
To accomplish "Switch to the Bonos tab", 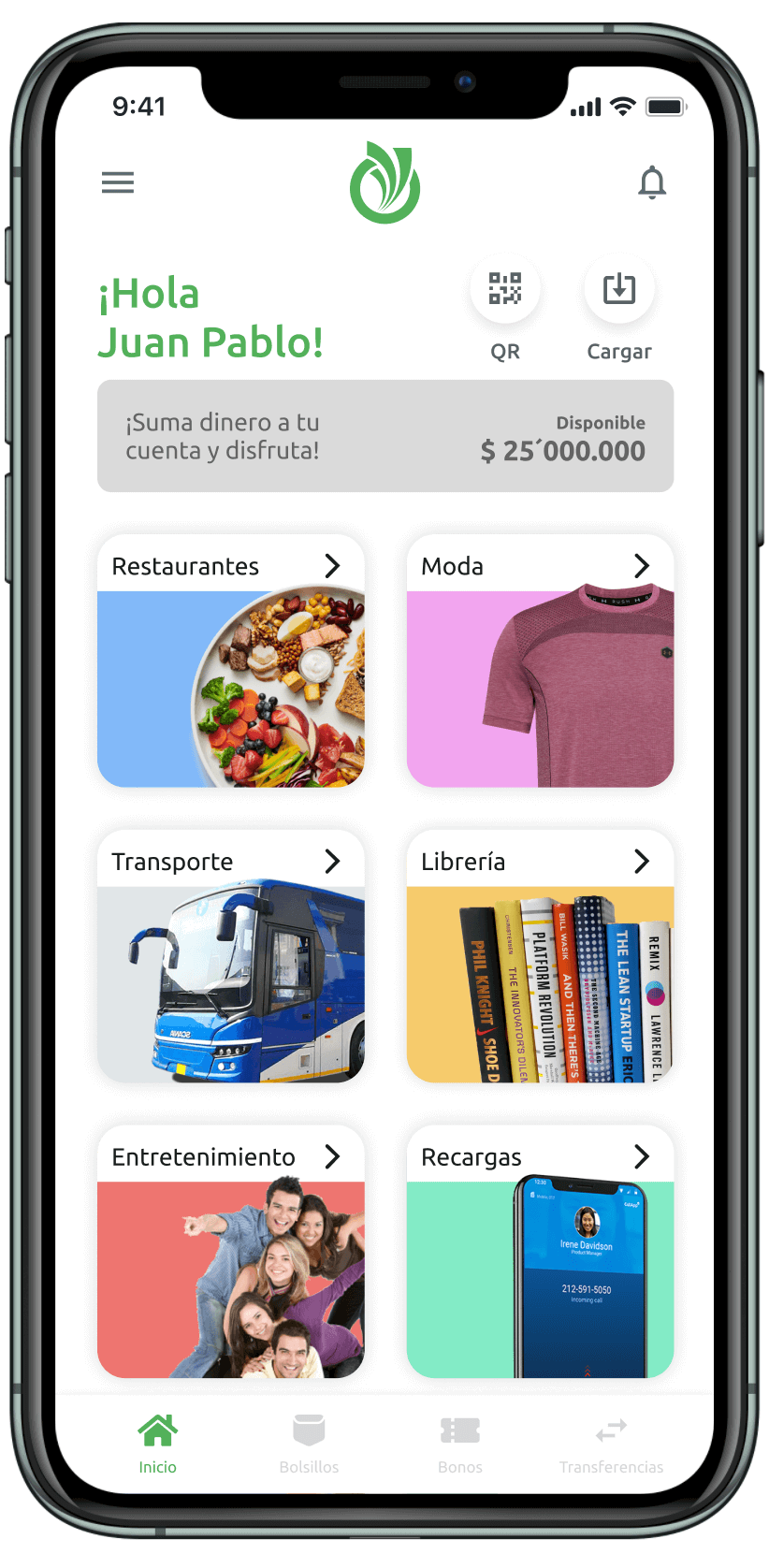I will click(x=460, y=1442).
